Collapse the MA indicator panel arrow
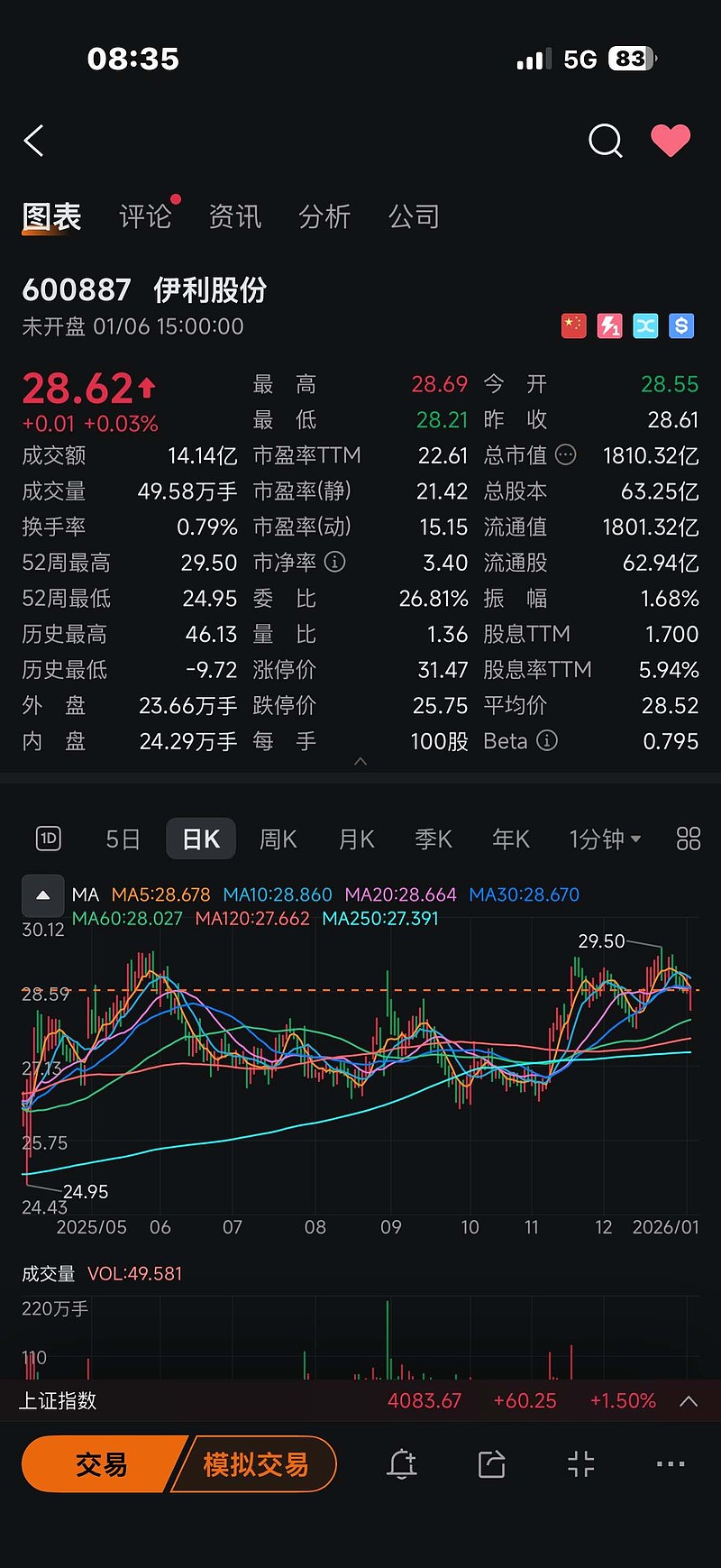This screenshot has height=1568, width=721. [42, 894]
